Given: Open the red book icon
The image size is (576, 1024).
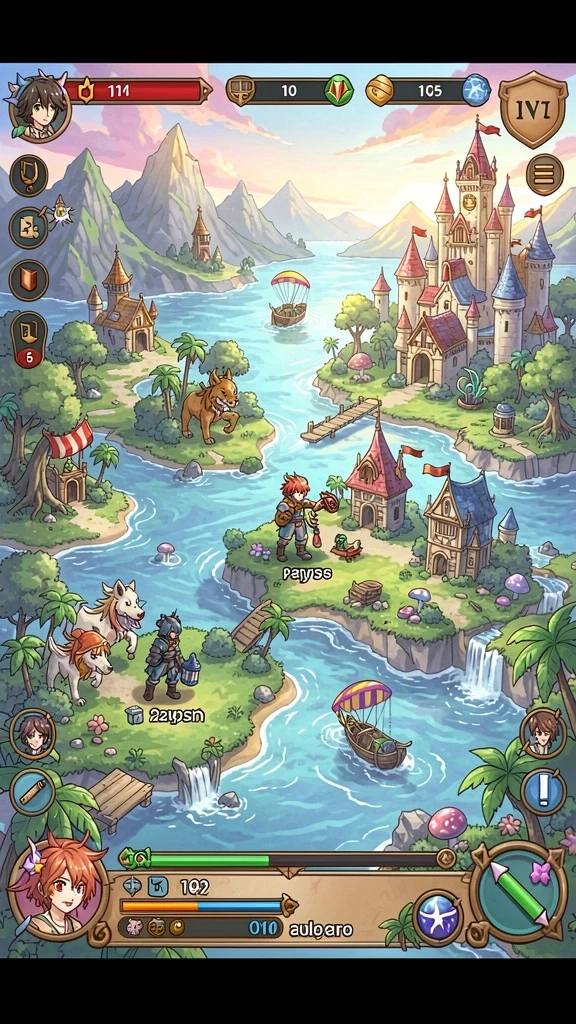Looking at the screenshot, I should (29, 279).
